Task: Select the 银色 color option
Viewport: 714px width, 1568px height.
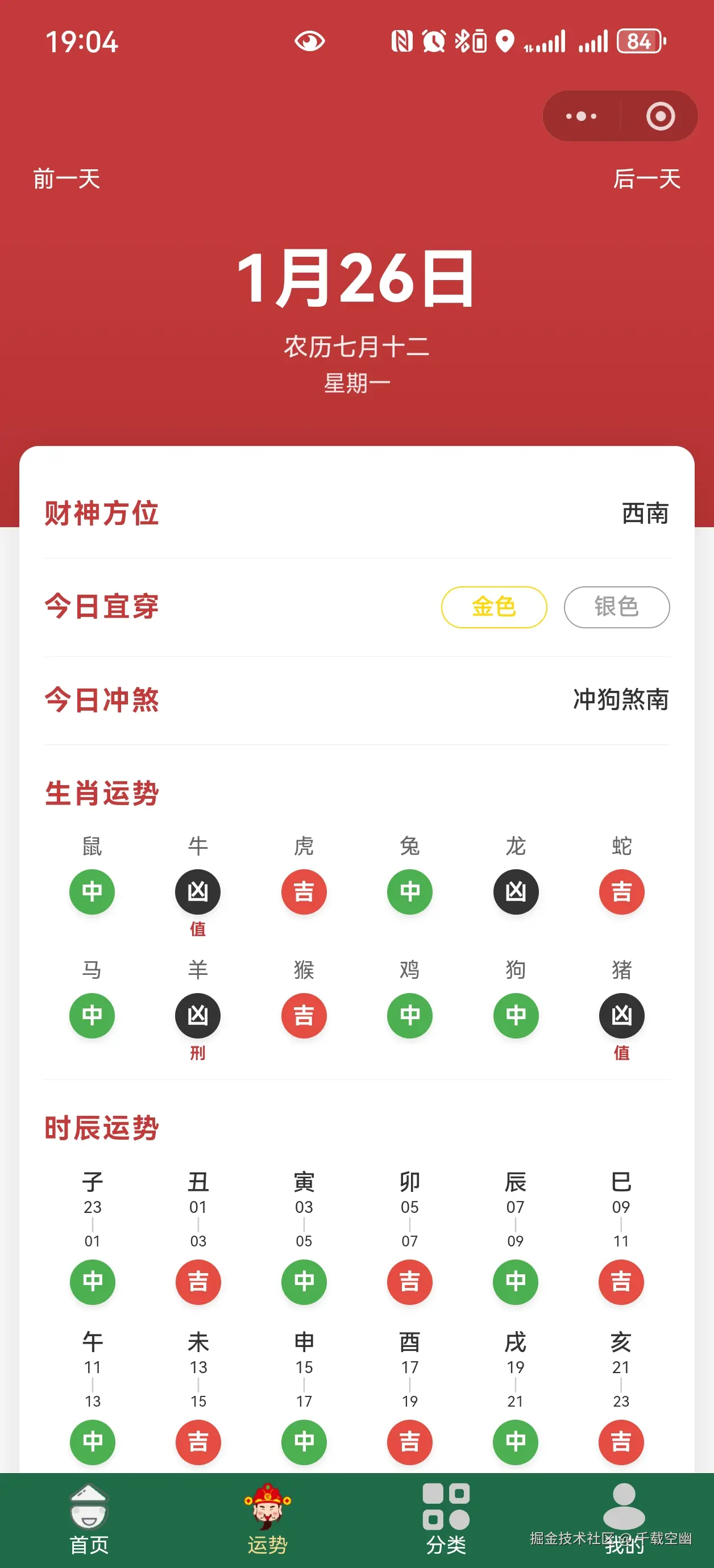Action: 617,607
